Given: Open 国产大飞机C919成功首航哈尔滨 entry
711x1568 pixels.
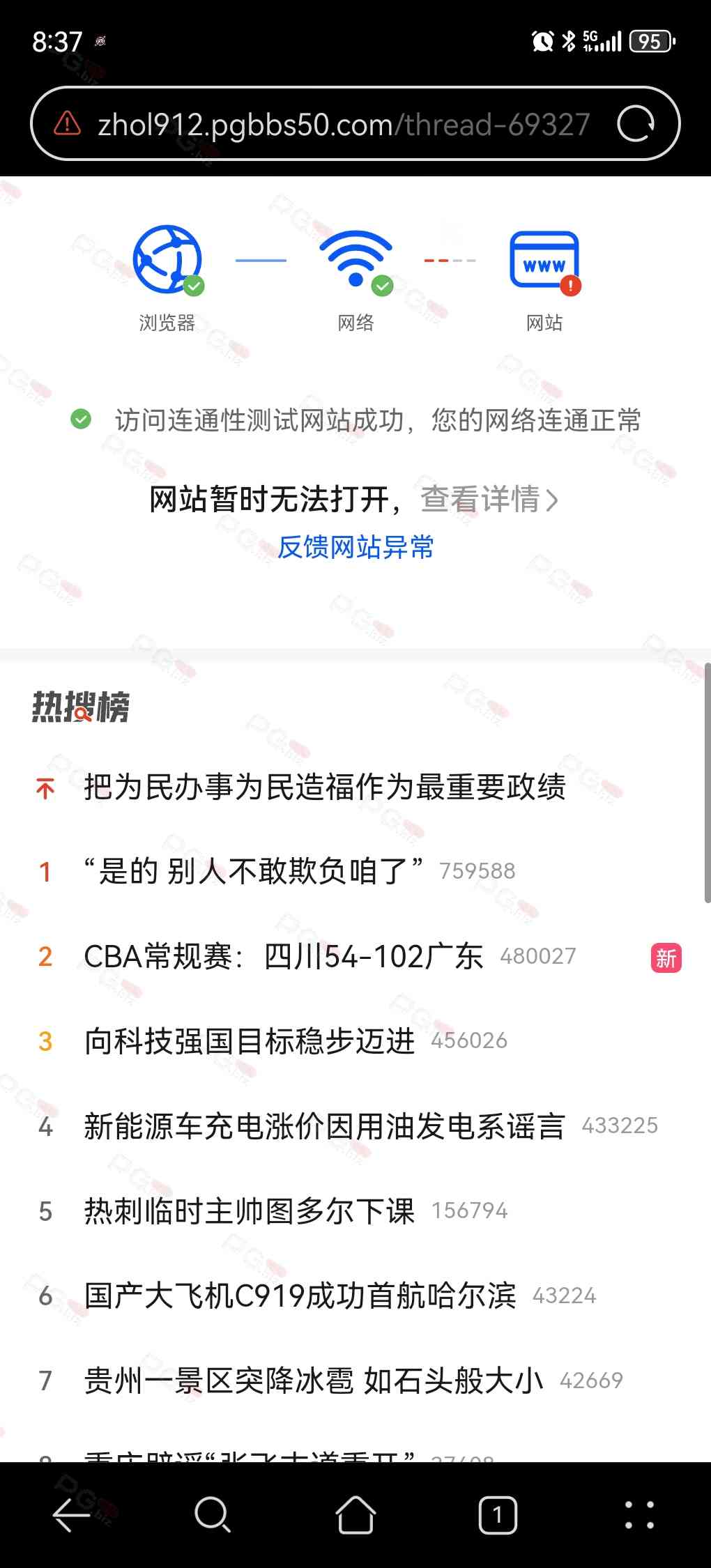Looking at the screenshot, I should pyautogui.click(x=300, y=1296).
